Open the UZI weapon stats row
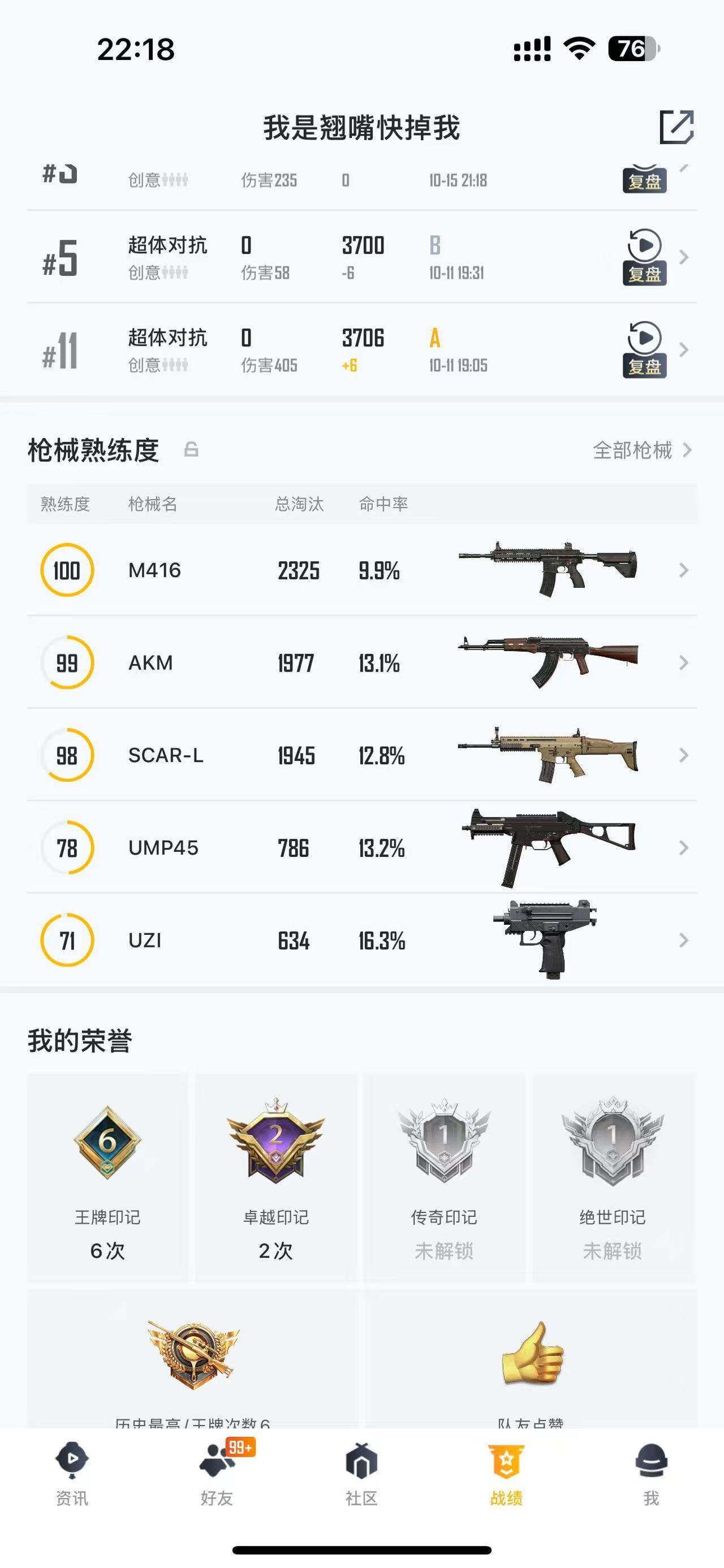This screenshot has height=1568, width=724. click(361, 941)
